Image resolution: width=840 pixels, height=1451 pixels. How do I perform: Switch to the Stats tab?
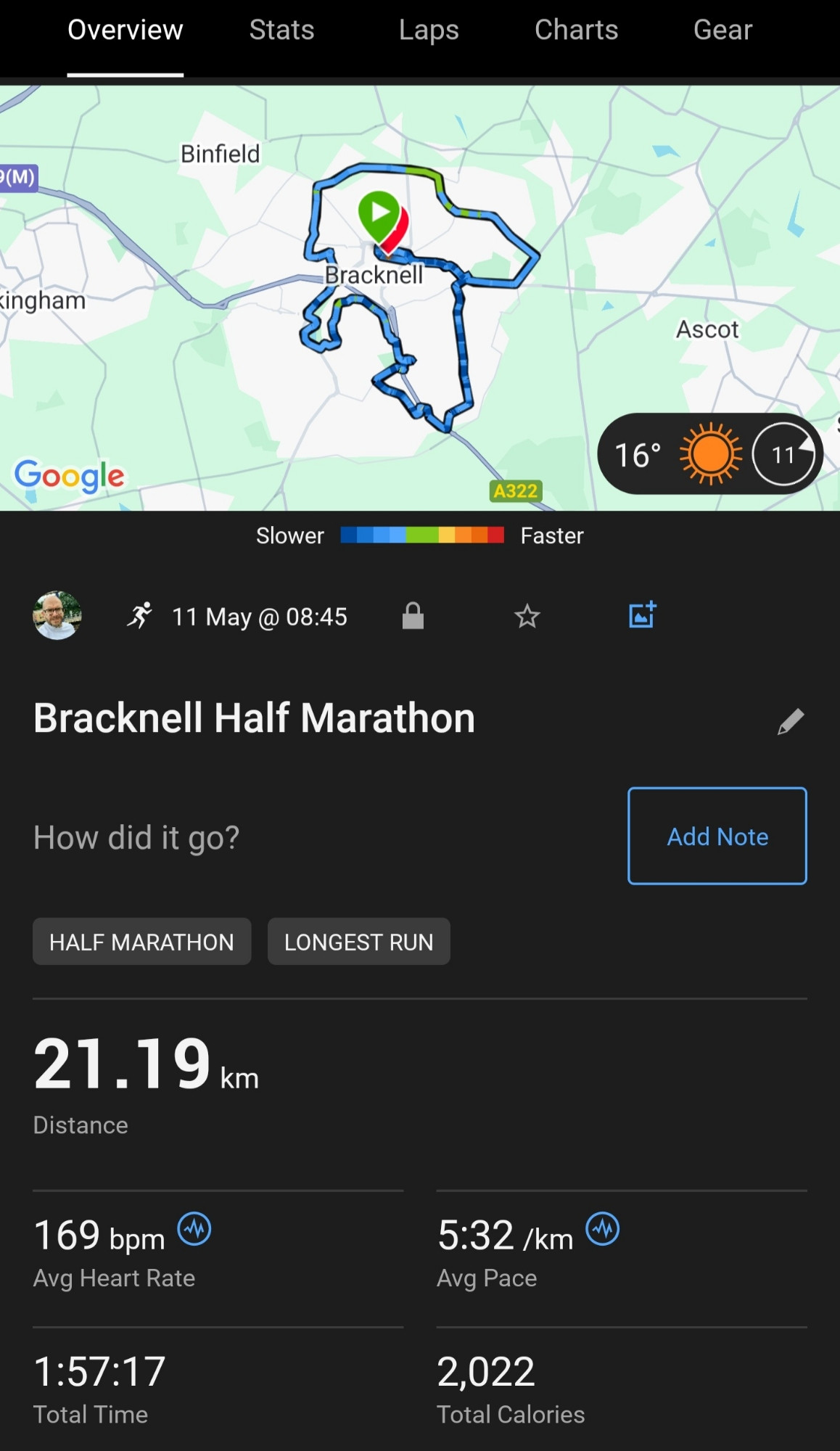[x=281, y=30]
